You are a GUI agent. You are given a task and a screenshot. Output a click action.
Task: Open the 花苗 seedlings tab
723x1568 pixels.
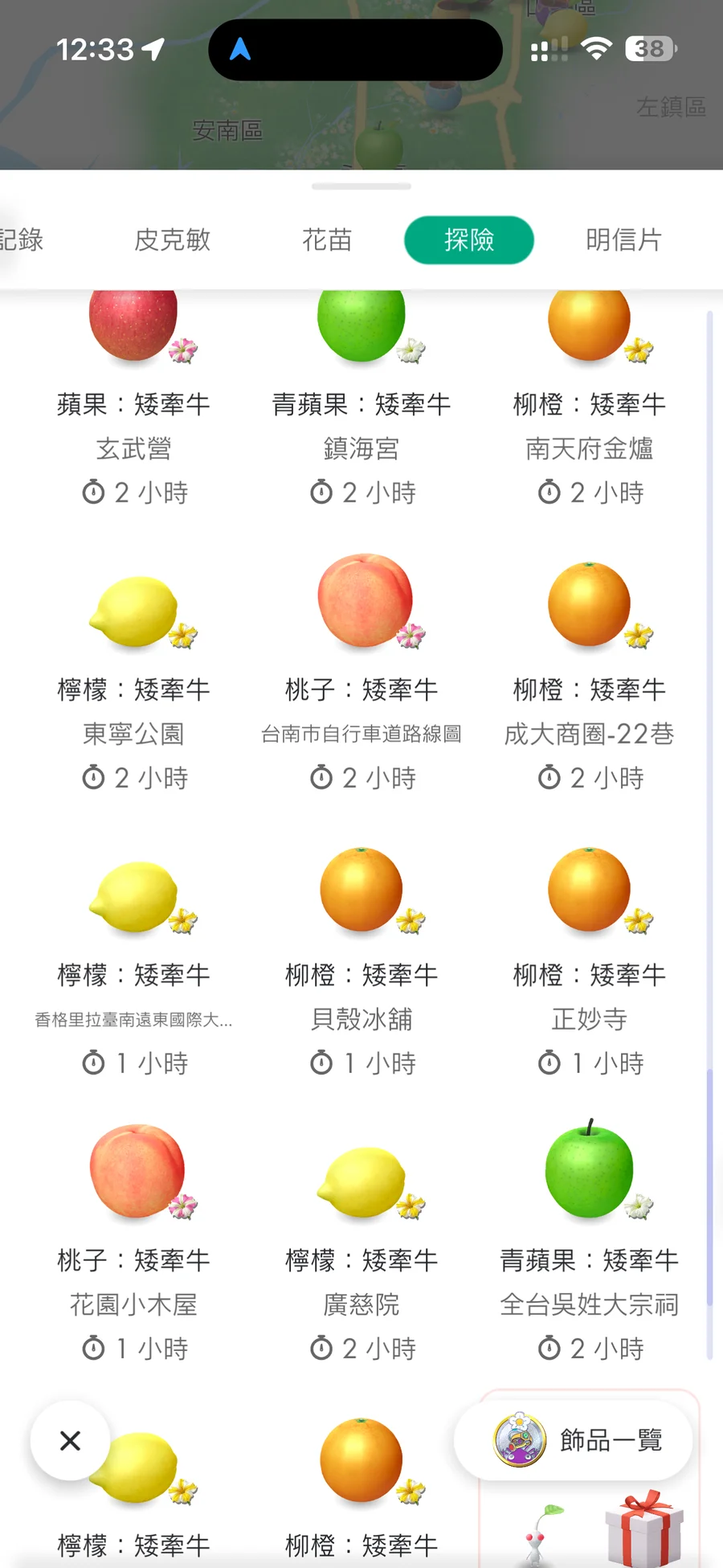(326, 239)
